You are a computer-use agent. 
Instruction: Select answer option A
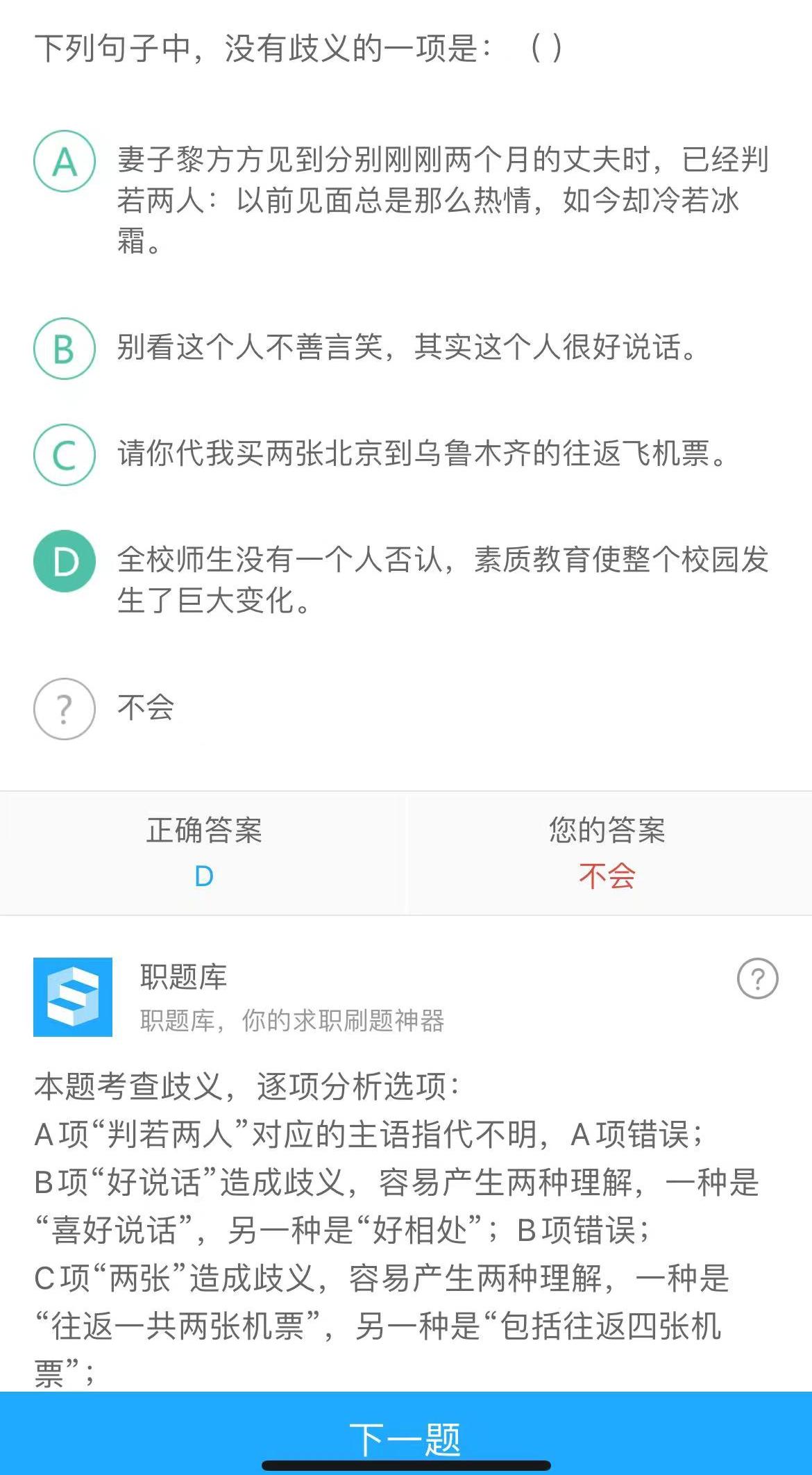(x=65, y=162)
